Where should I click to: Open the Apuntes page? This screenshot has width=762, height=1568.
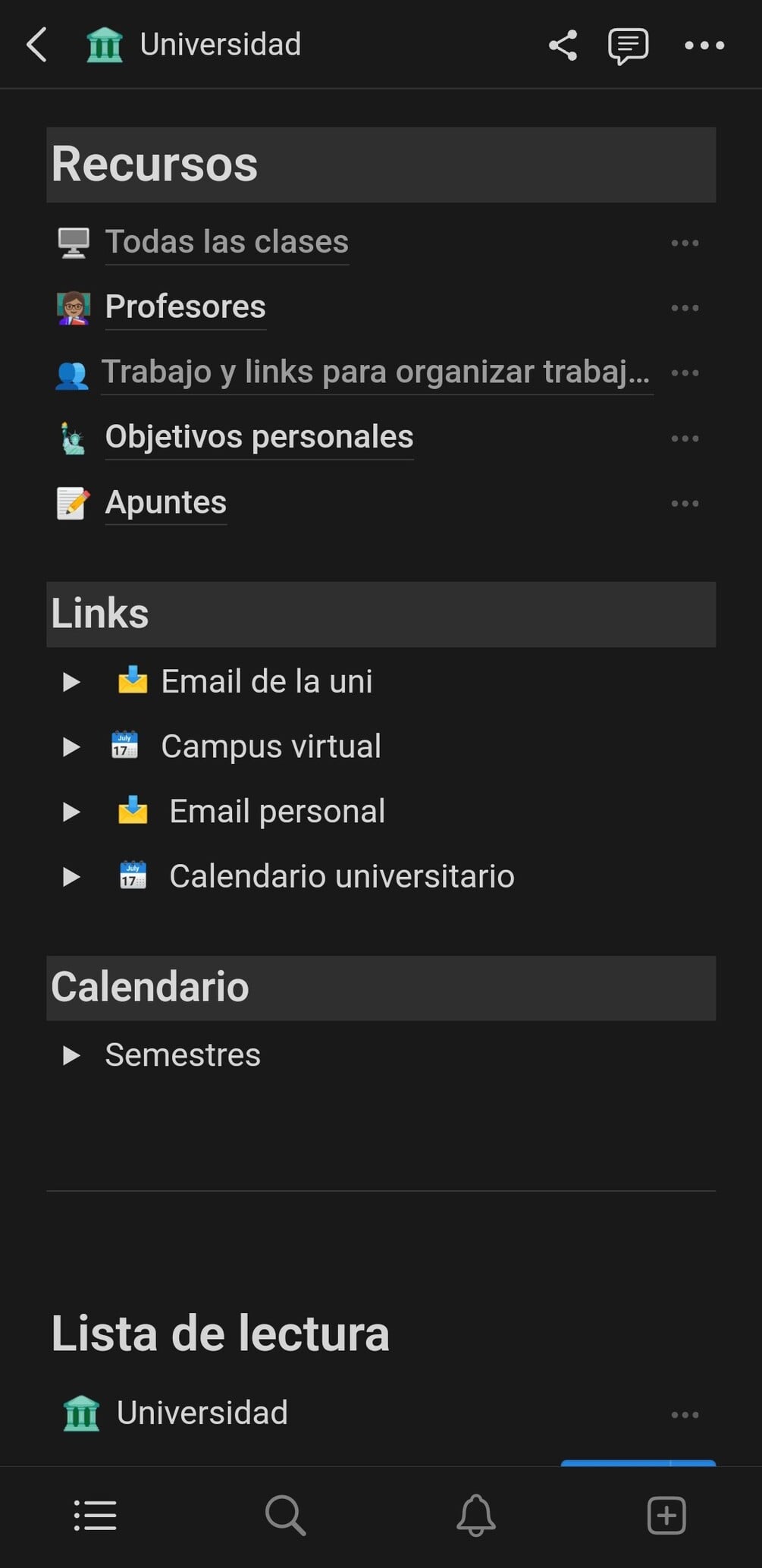pos(165,502)
